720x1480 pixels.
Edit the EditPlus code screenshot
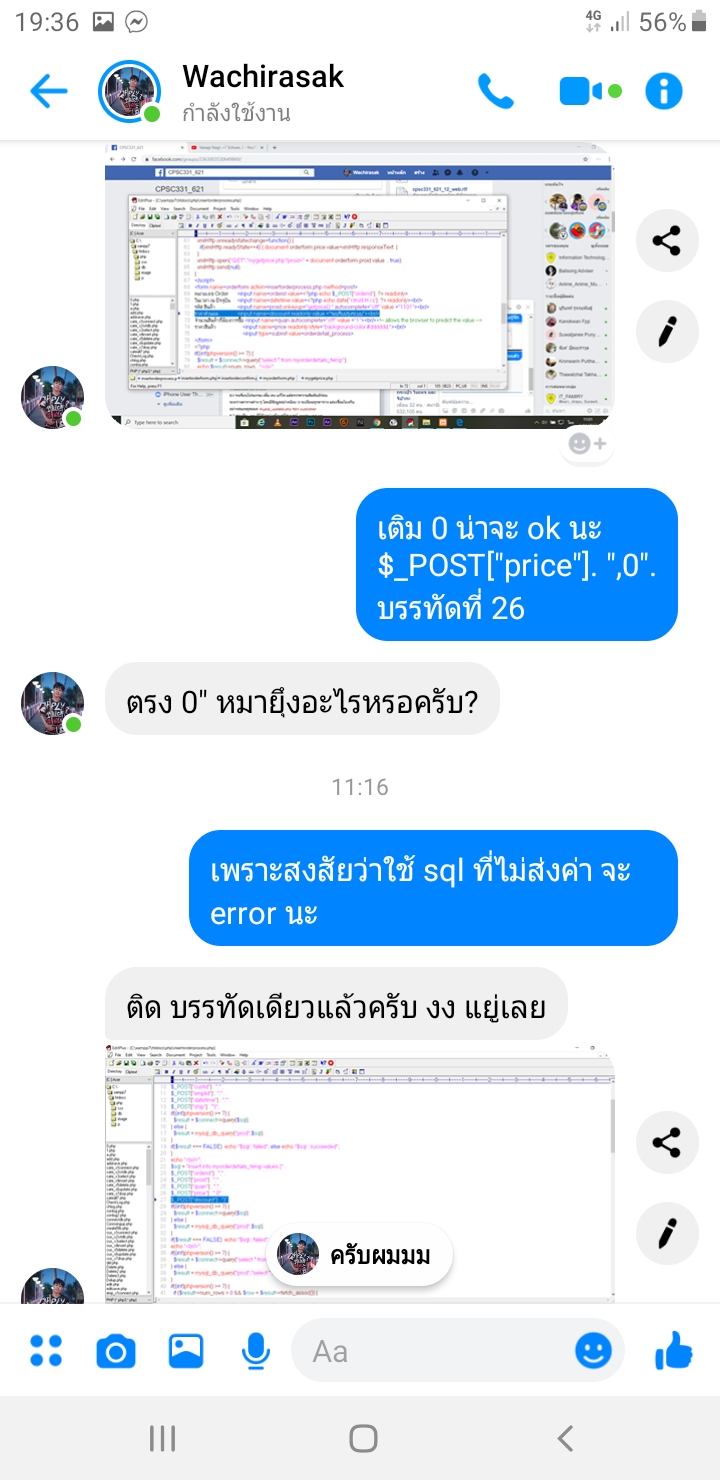point(666,1232)
